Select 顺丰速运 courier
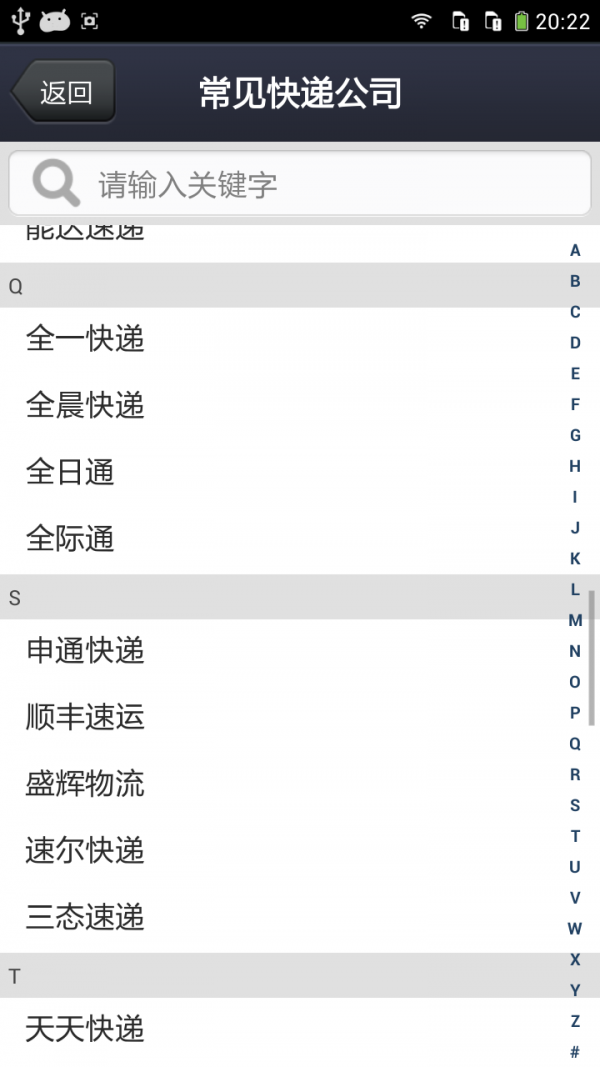 point(85,717)
